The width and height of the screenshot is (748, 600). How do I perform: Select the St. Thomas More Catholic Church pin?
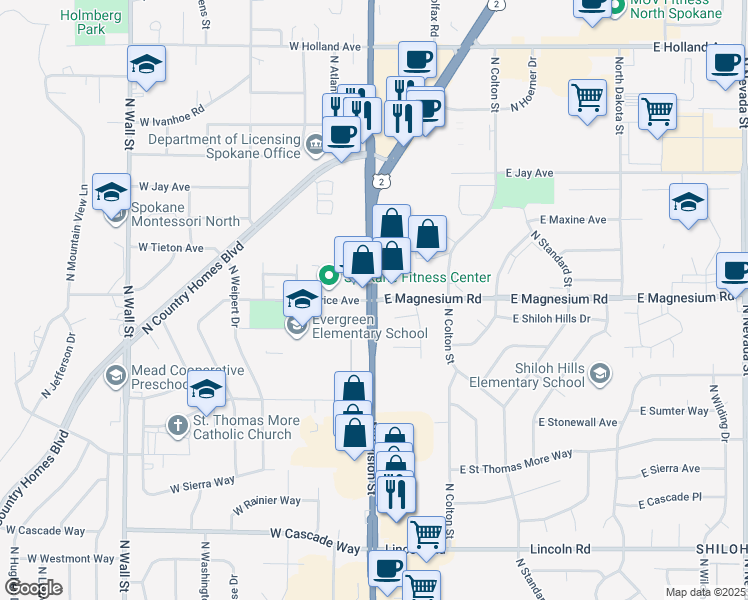point(176,427)
